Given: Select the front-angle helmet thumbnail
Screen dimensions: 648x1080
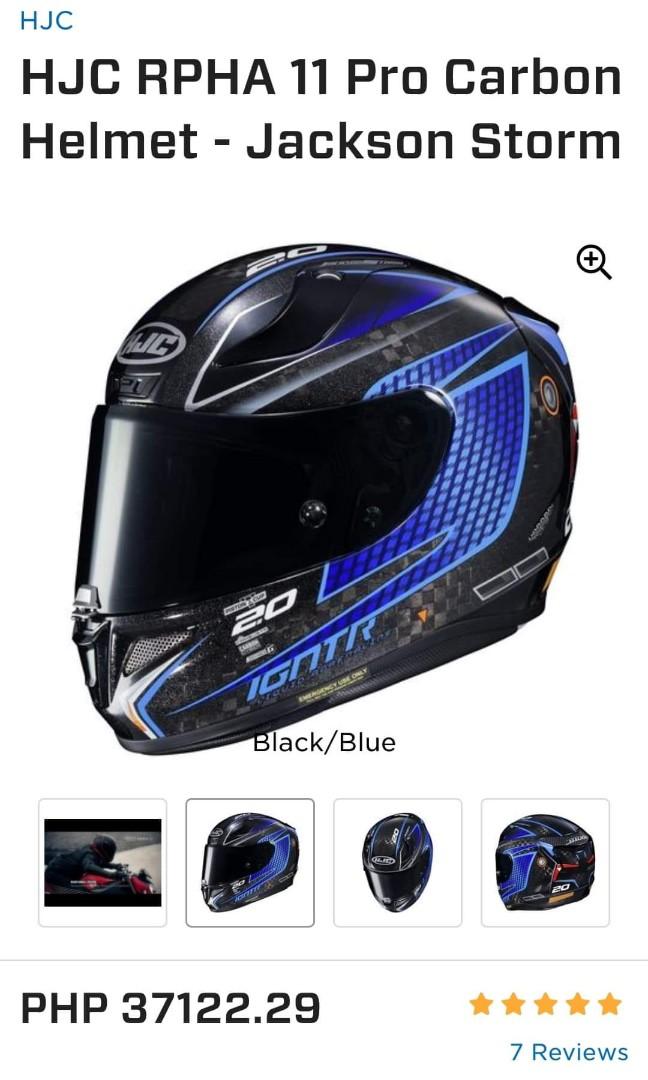Looking at the screenshot, I should point(250,862).
